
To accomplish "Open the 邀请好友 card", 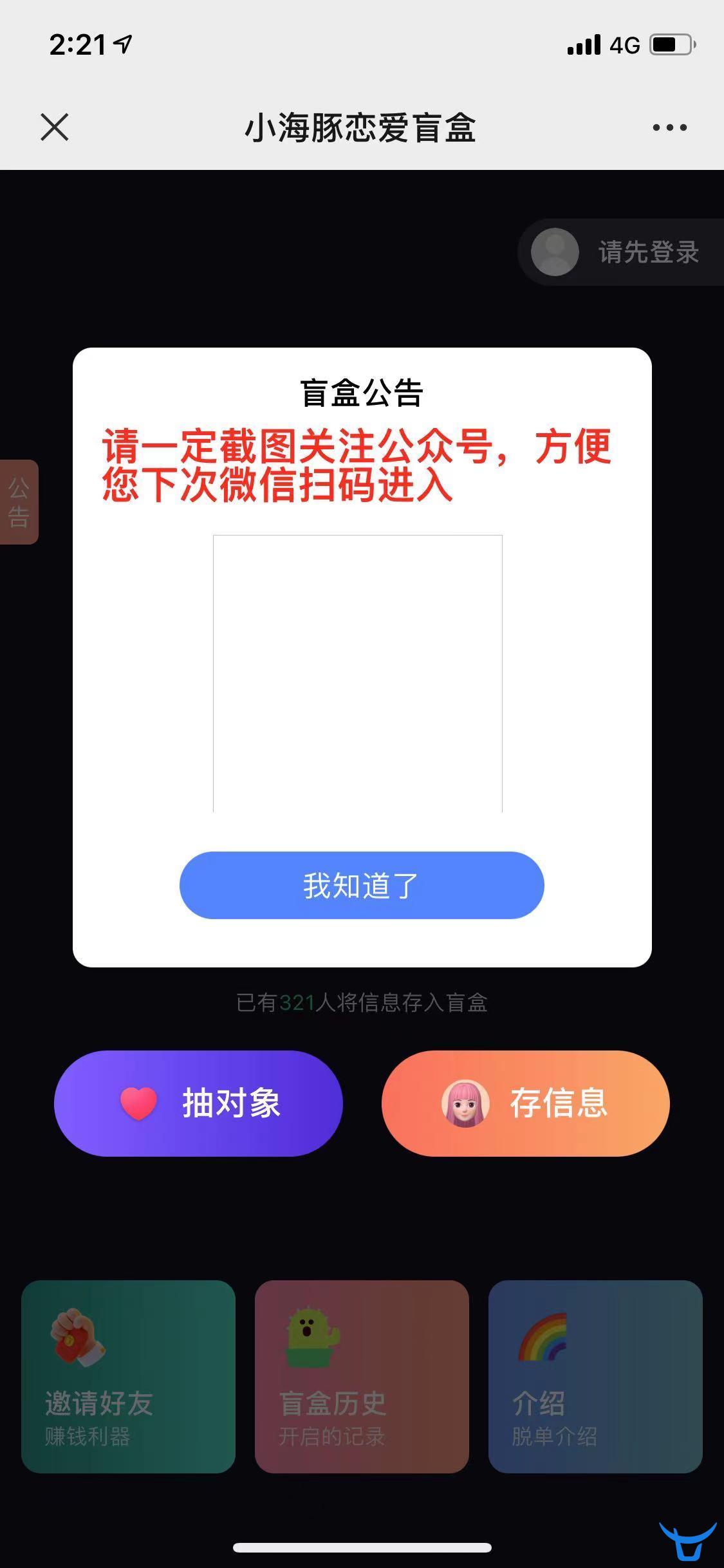I will click(128, 1376).
